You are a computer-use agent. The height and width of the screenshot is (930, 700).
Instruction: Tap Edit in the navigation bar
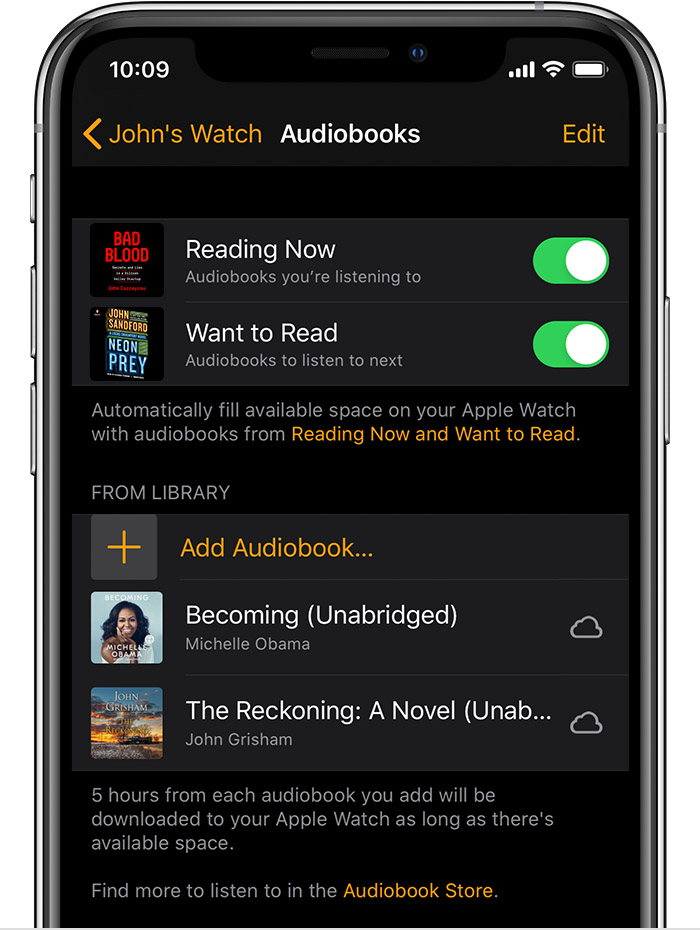pyautogui.click(x=583, y=134)
